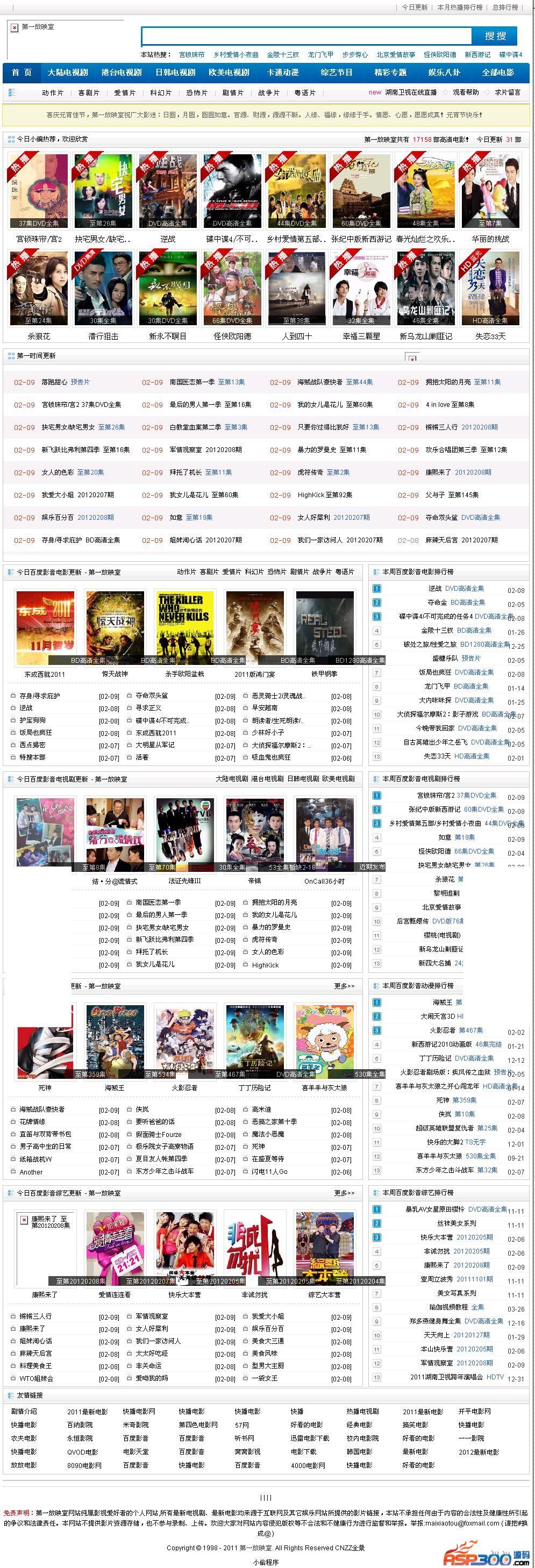Open the 宫锁珠帘/宫2 poster in hot picks
535x1568 pixels.
pos(39,191)
